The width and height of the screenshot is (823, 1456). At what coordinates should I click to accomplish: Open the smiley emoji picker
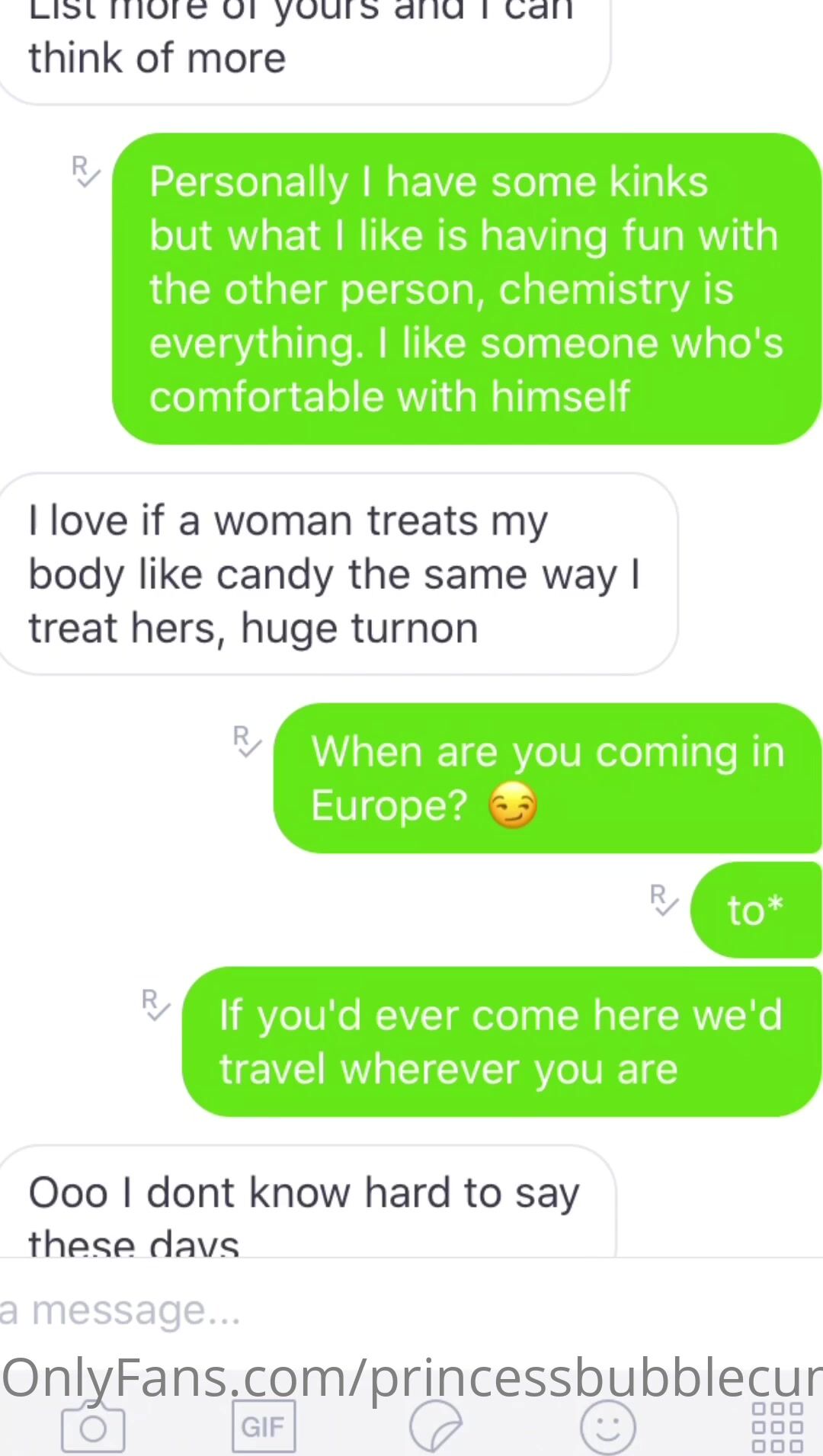coord(607,1426)
